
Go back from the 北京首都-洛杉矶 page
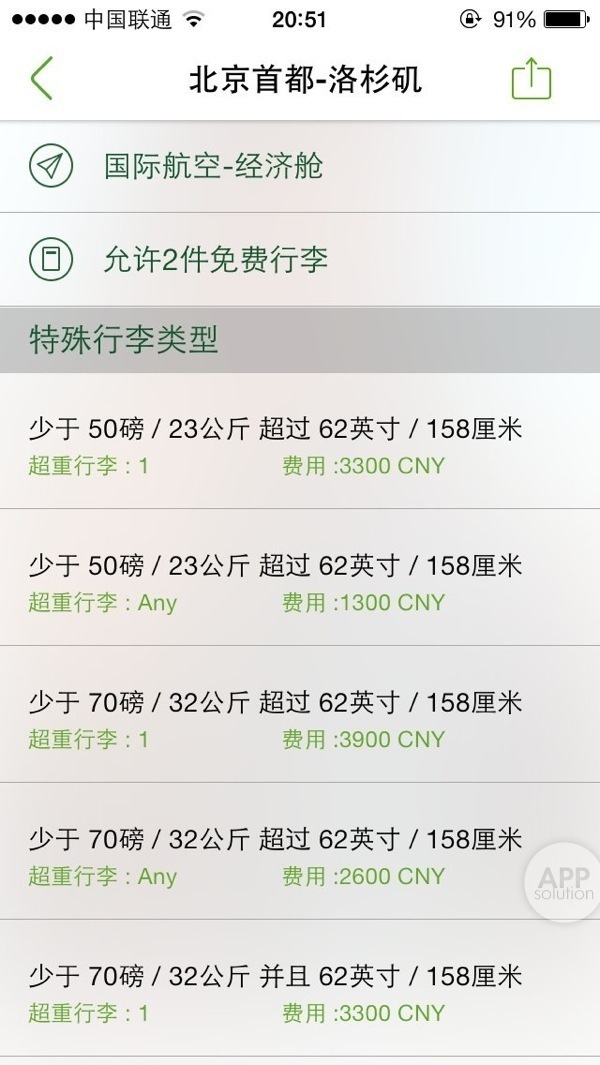(x=41, y=79)
